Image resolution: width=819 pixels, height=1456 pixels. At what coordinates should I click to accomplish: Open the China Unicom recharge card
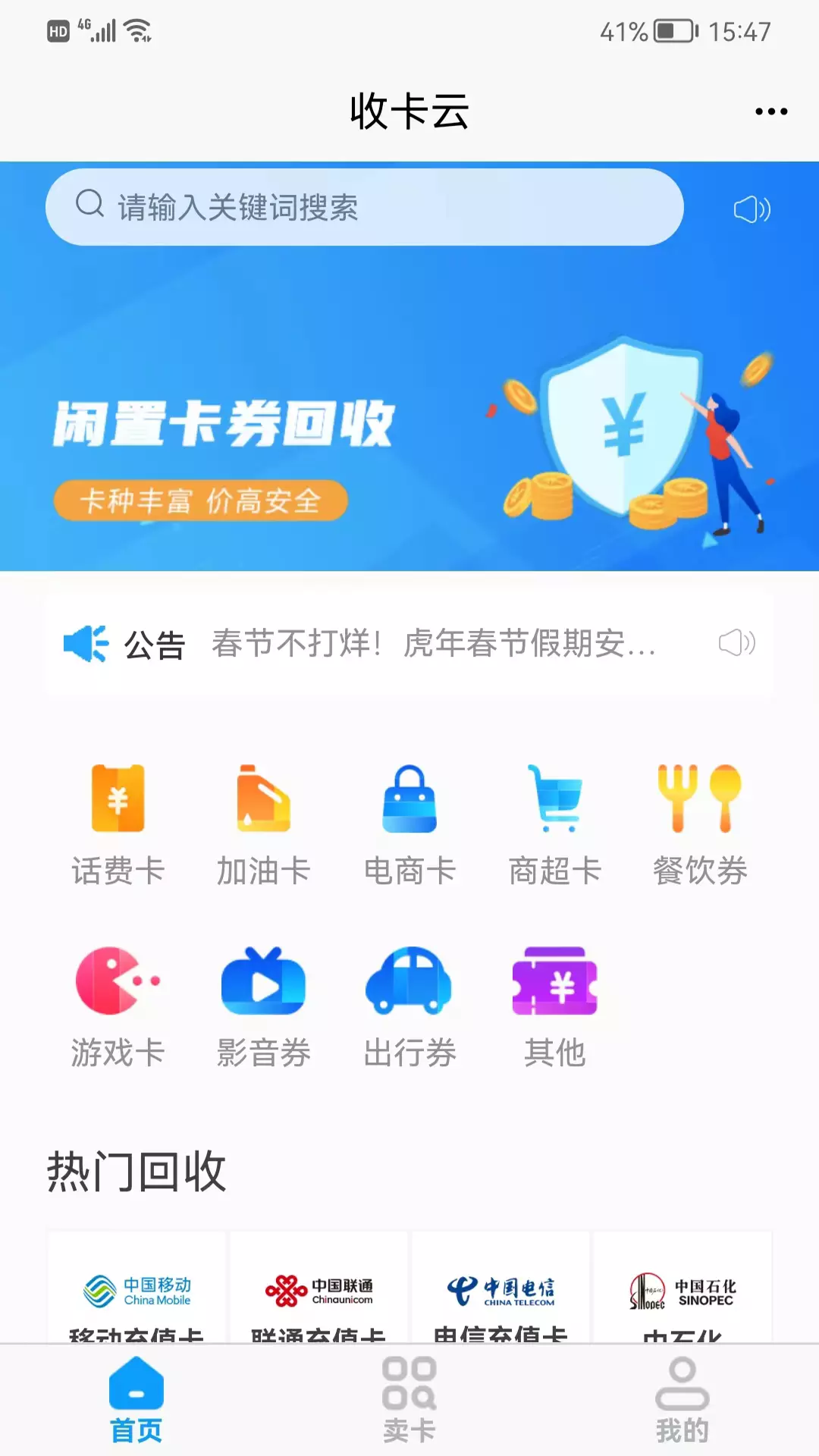click(318, 1288)
